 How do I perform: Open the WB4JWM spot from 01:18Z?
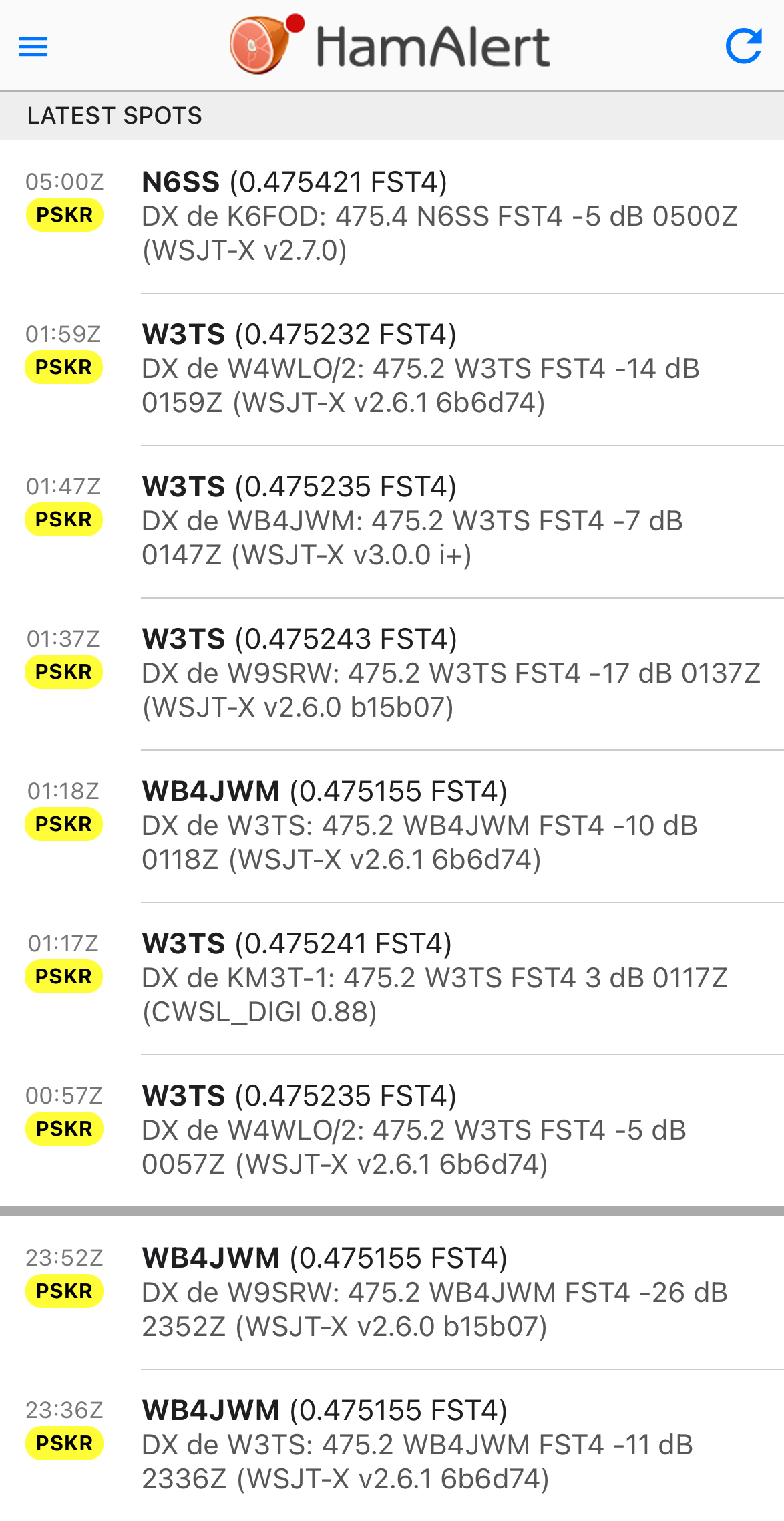[x=421, y=825]
